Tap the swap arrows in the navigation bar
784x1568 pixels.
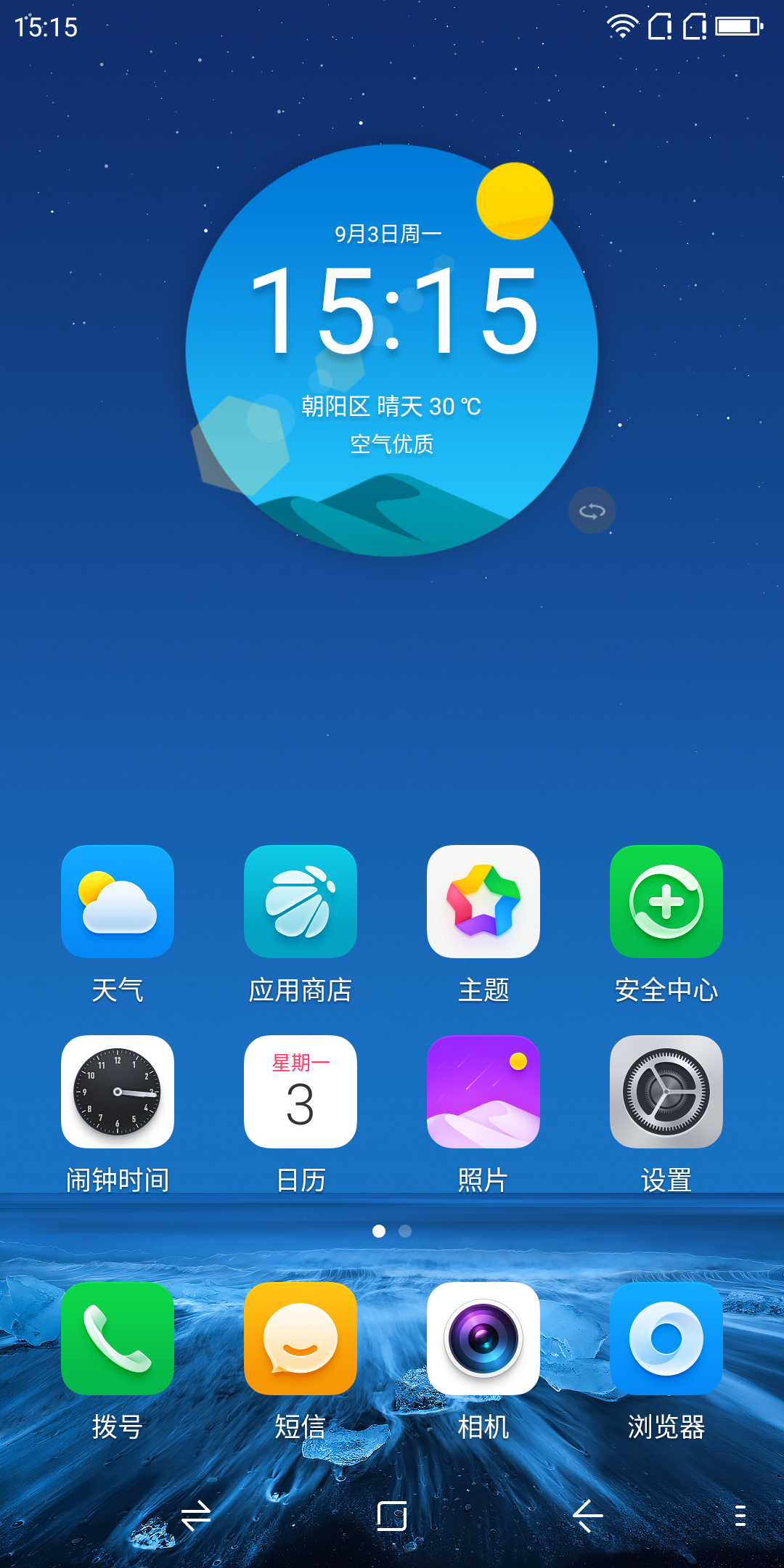tap(196, 1516)
